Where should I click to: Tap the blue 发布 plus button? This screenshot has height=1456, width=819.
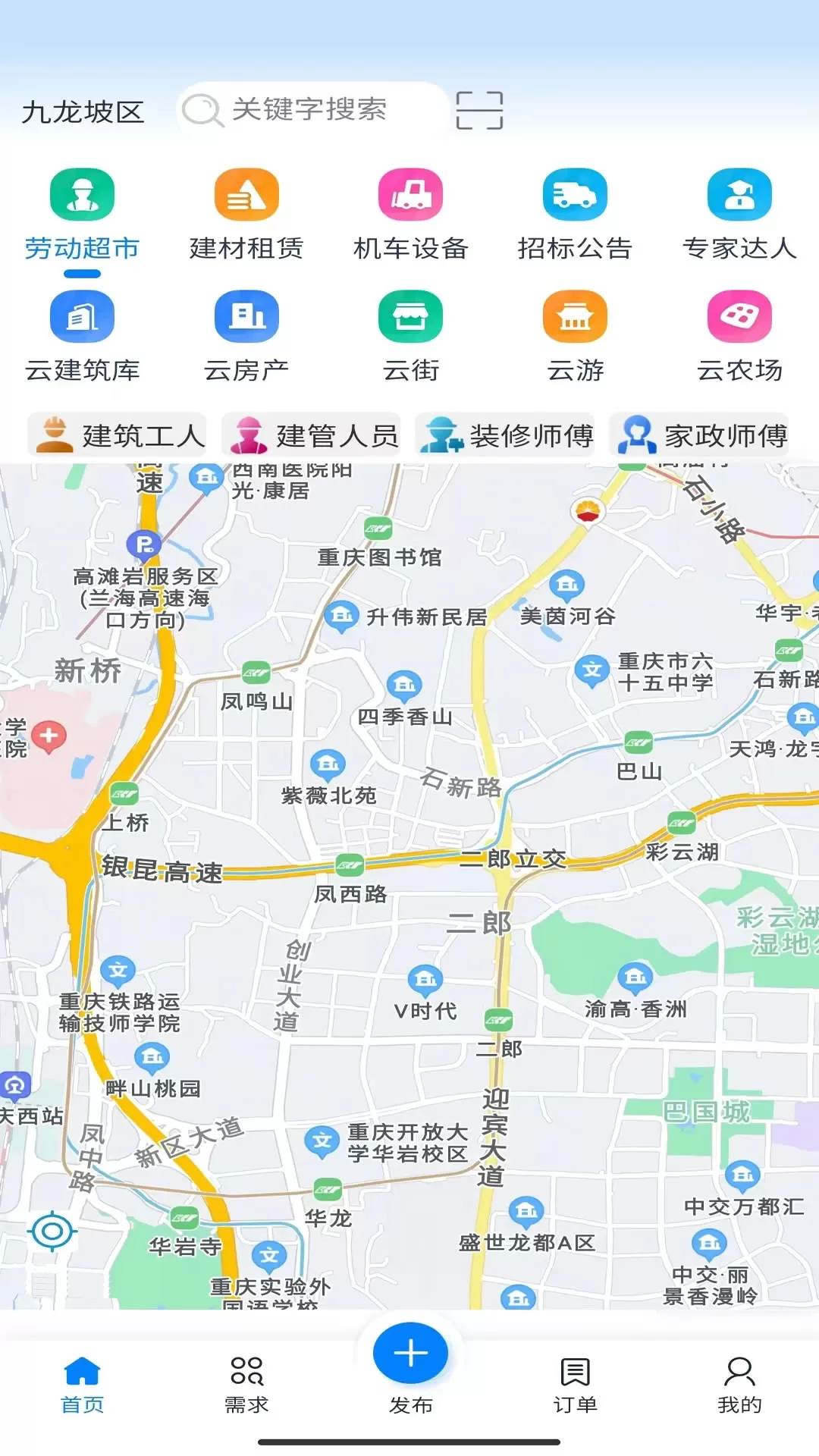[410, 1354]
